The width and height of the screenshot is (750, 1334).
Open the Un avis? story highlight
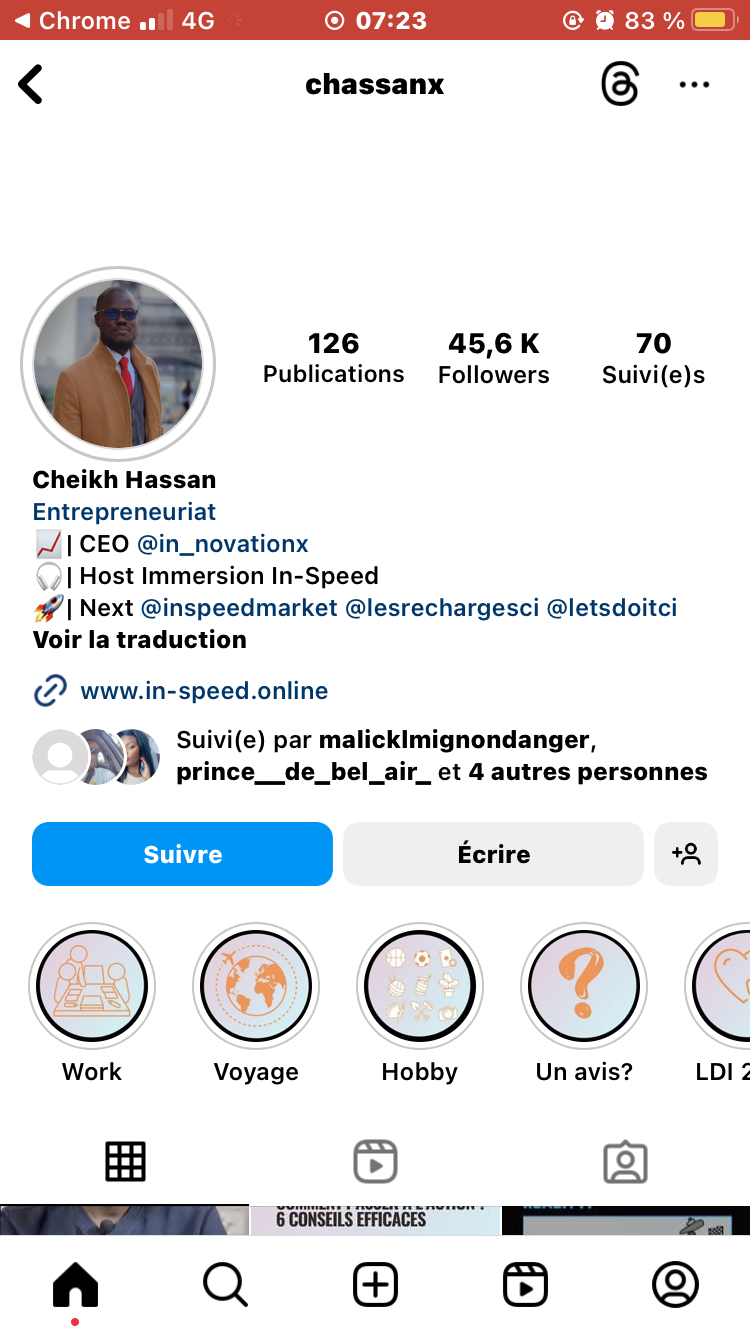pos(584,986)
